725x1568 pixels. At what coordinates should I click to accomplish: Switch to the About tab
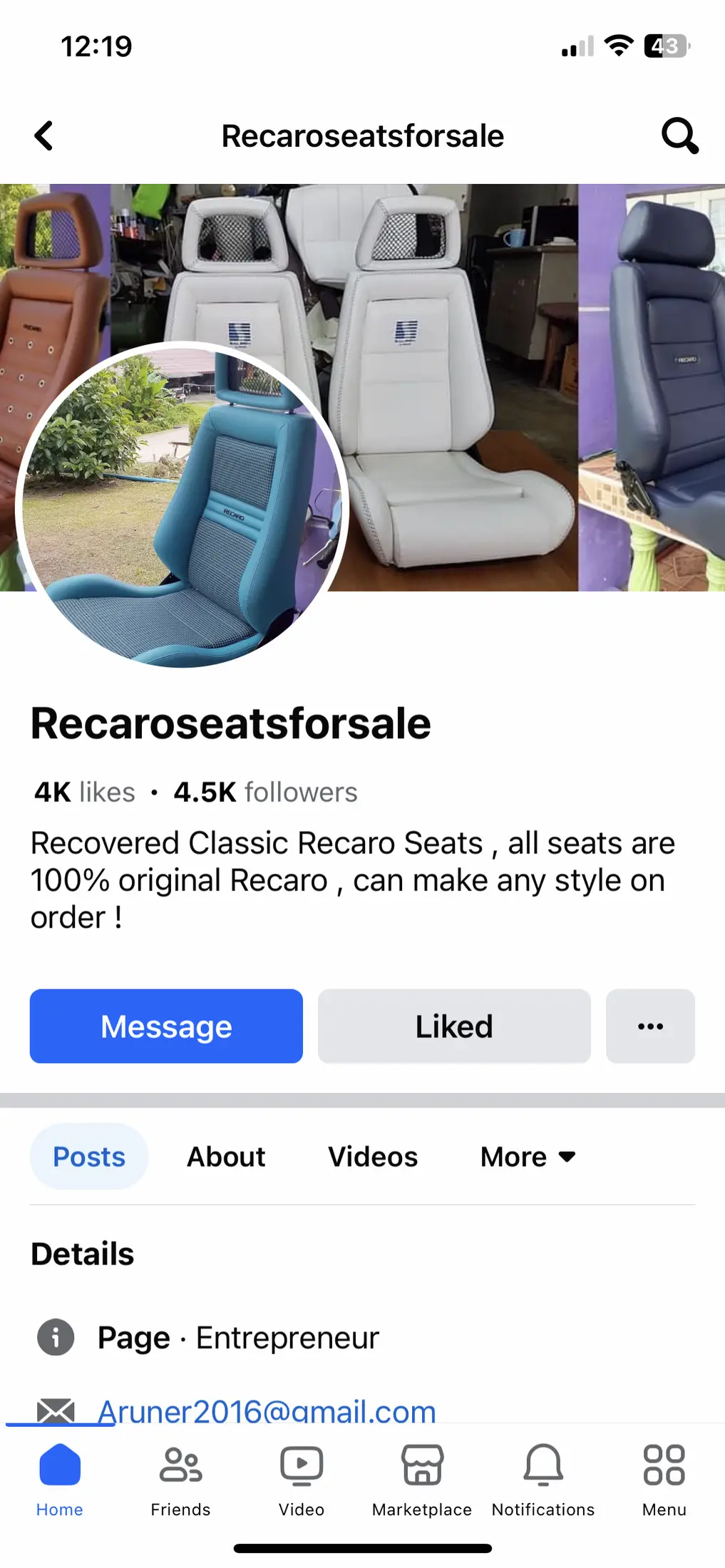226,1157
